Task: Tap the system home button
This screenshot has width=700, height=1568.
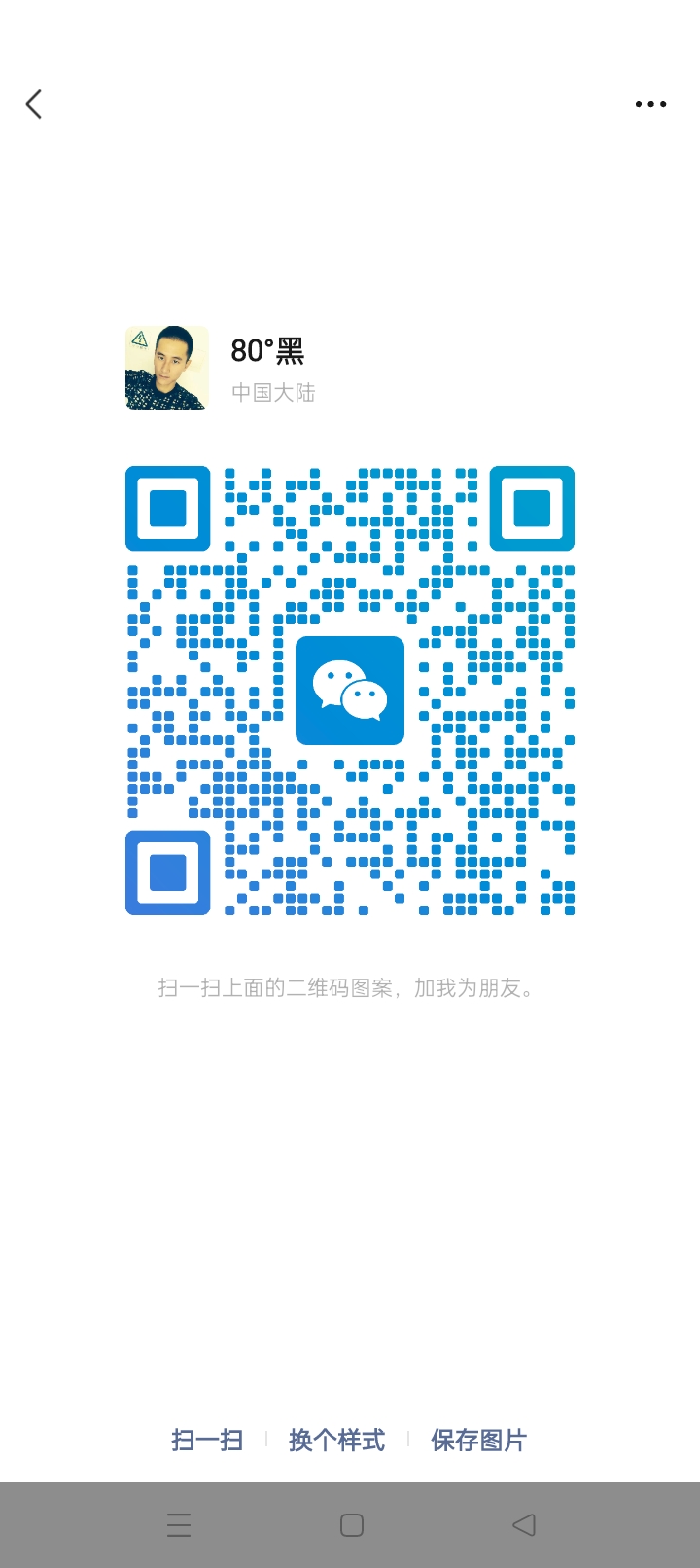Action: point(352,1524)
